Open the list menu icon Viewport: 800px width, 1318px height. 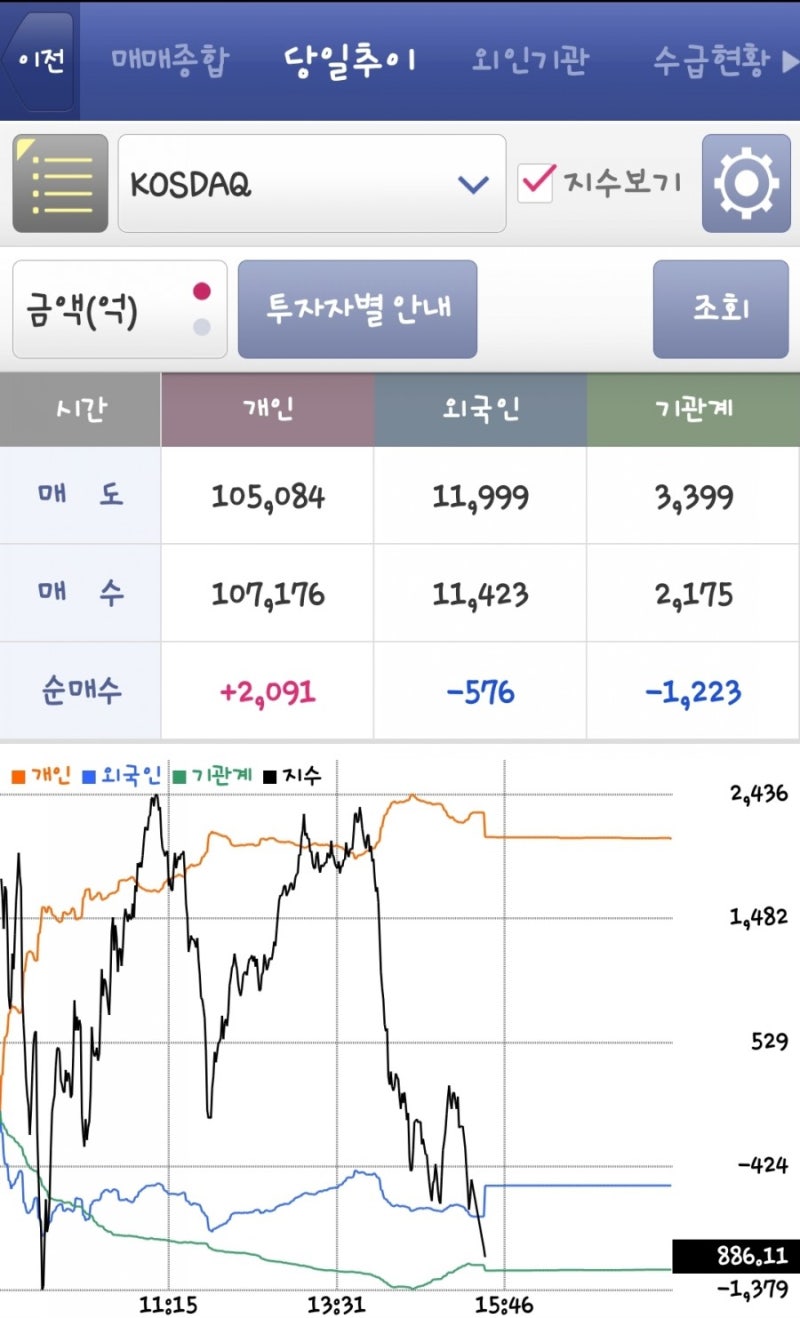(x=60, y=183)
